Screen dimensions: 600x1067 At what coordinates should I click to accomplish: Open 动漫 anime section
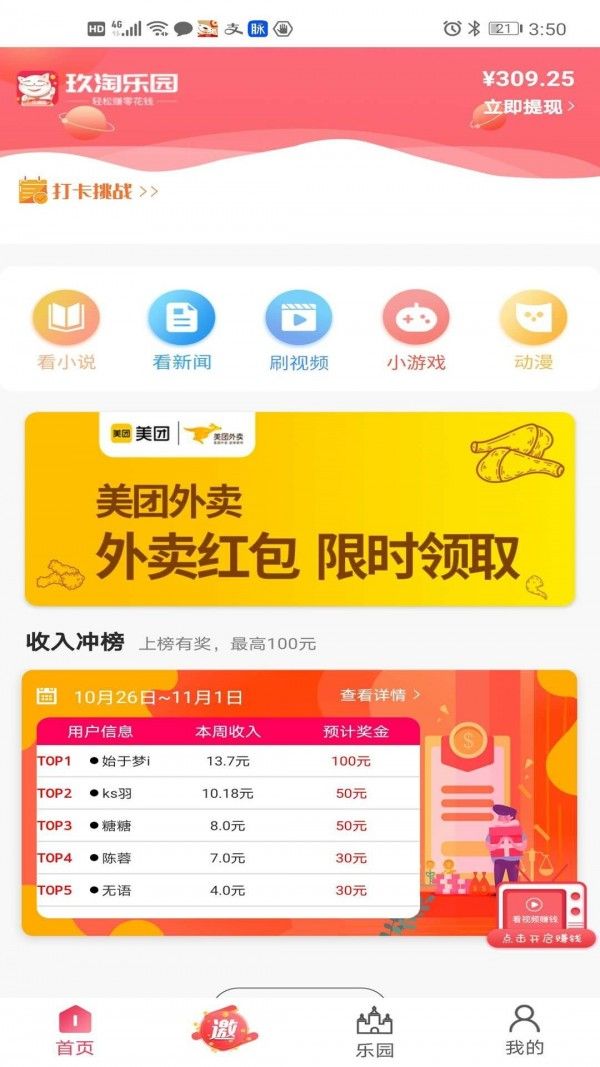pos(533,331)
